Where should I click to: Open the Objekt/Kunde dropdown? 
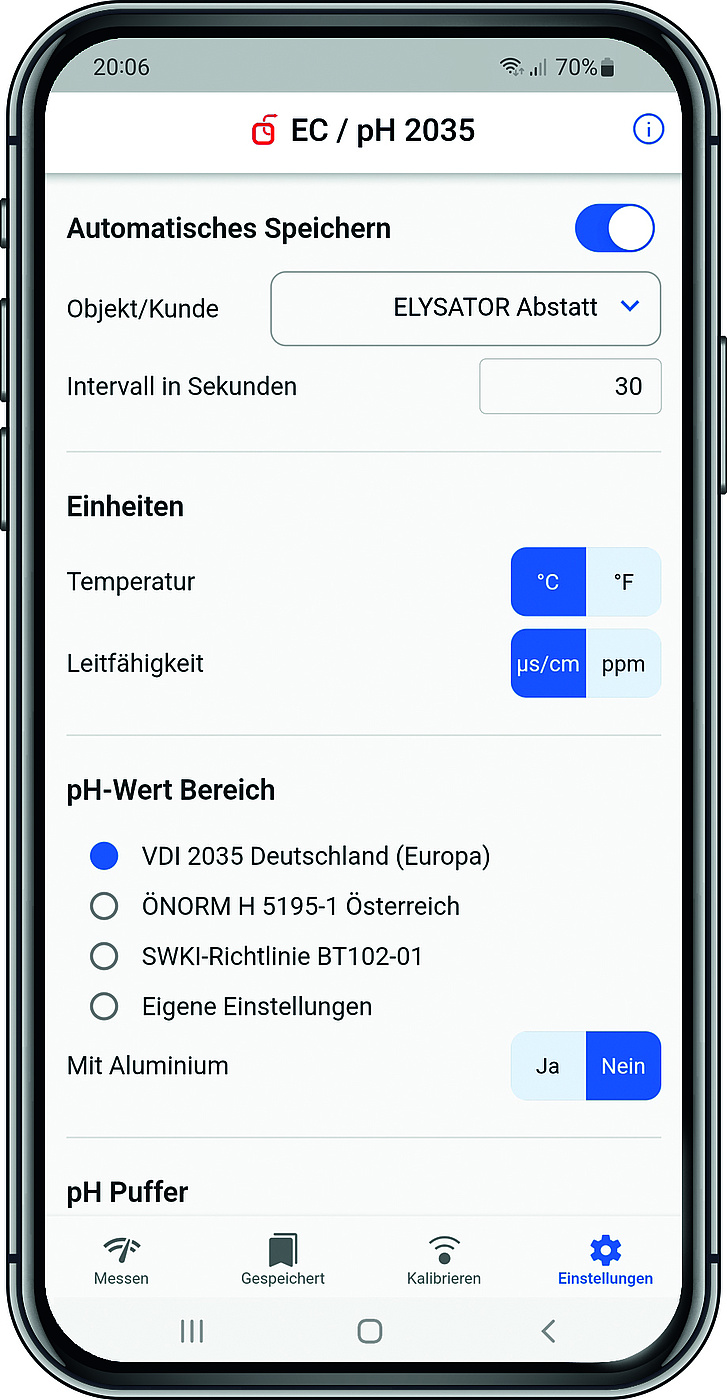pos(465,308)
